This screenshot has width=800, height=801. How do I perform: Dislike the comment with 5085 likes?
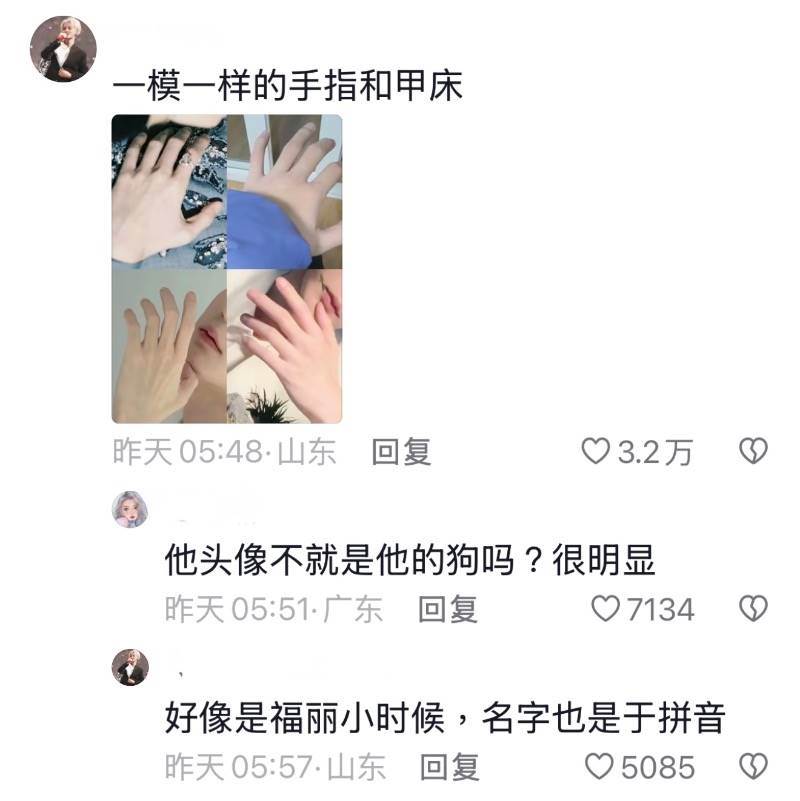pyautogui.click(x=752, y=767)
